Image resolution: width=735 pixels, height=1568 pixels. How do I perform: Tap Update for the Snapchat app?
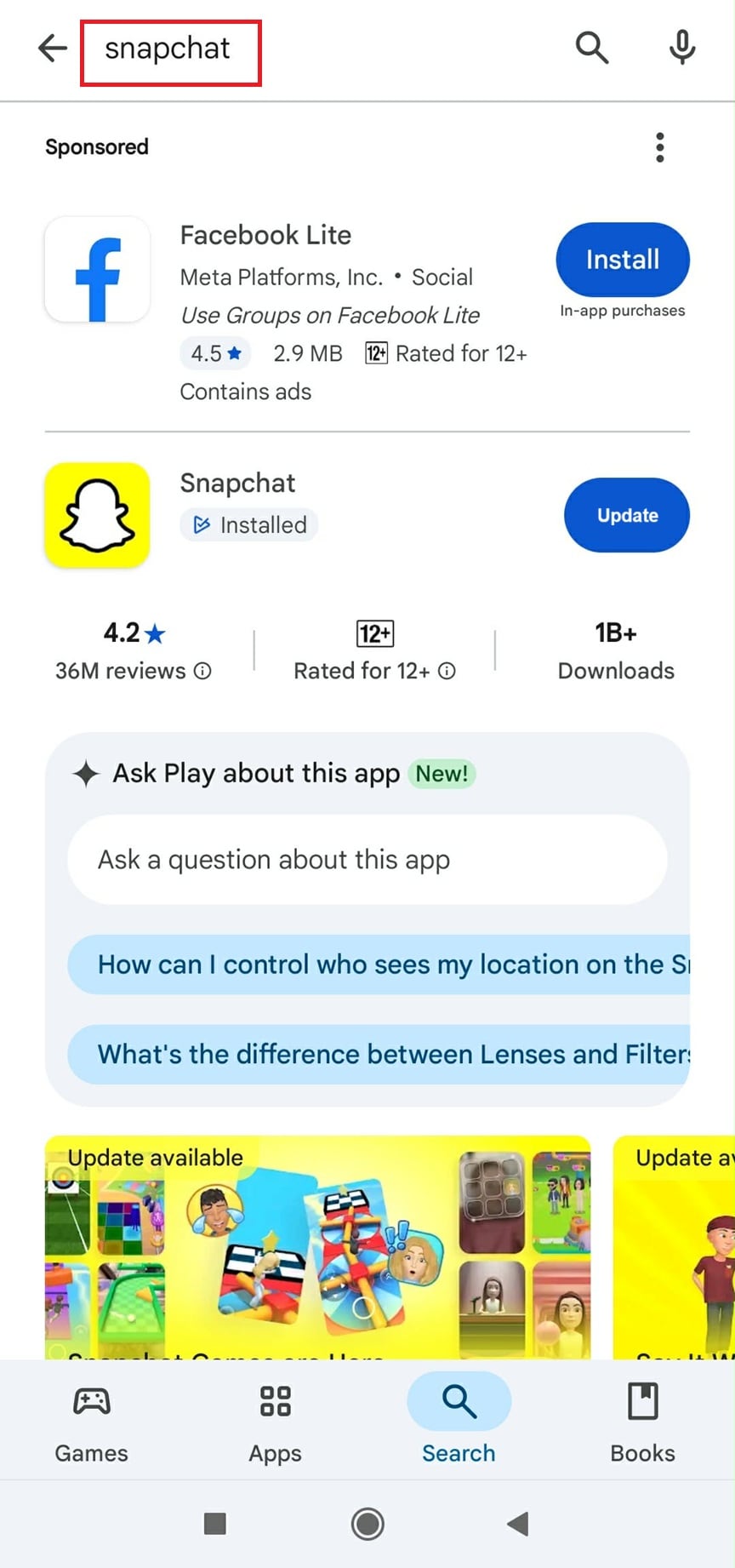click(x=626, y=515)
